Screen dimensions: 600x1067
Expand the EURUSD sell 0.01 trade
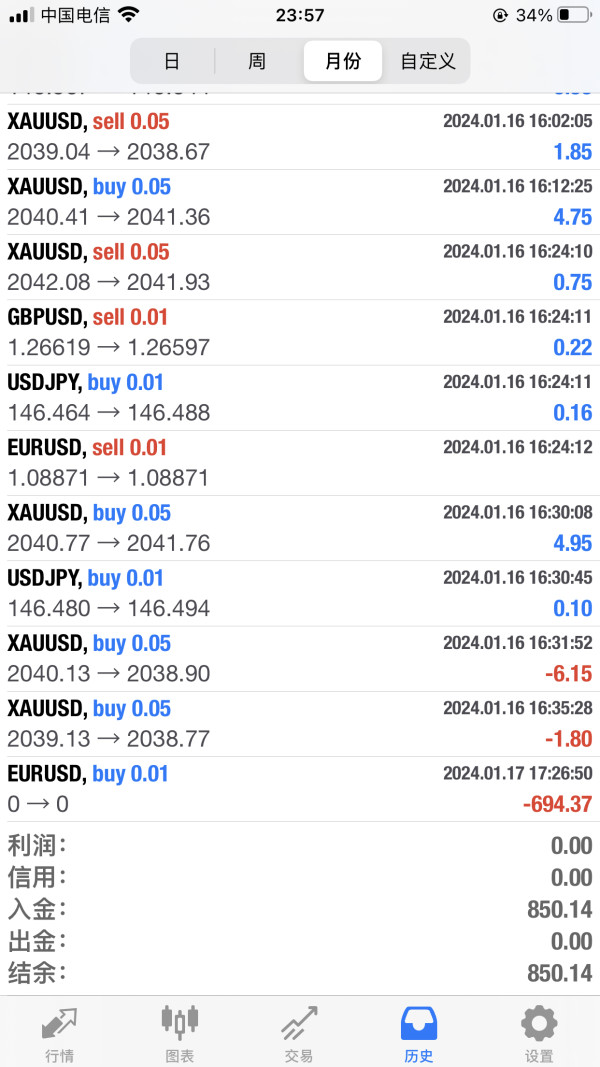pyautogui.click(x=300, y=463)
